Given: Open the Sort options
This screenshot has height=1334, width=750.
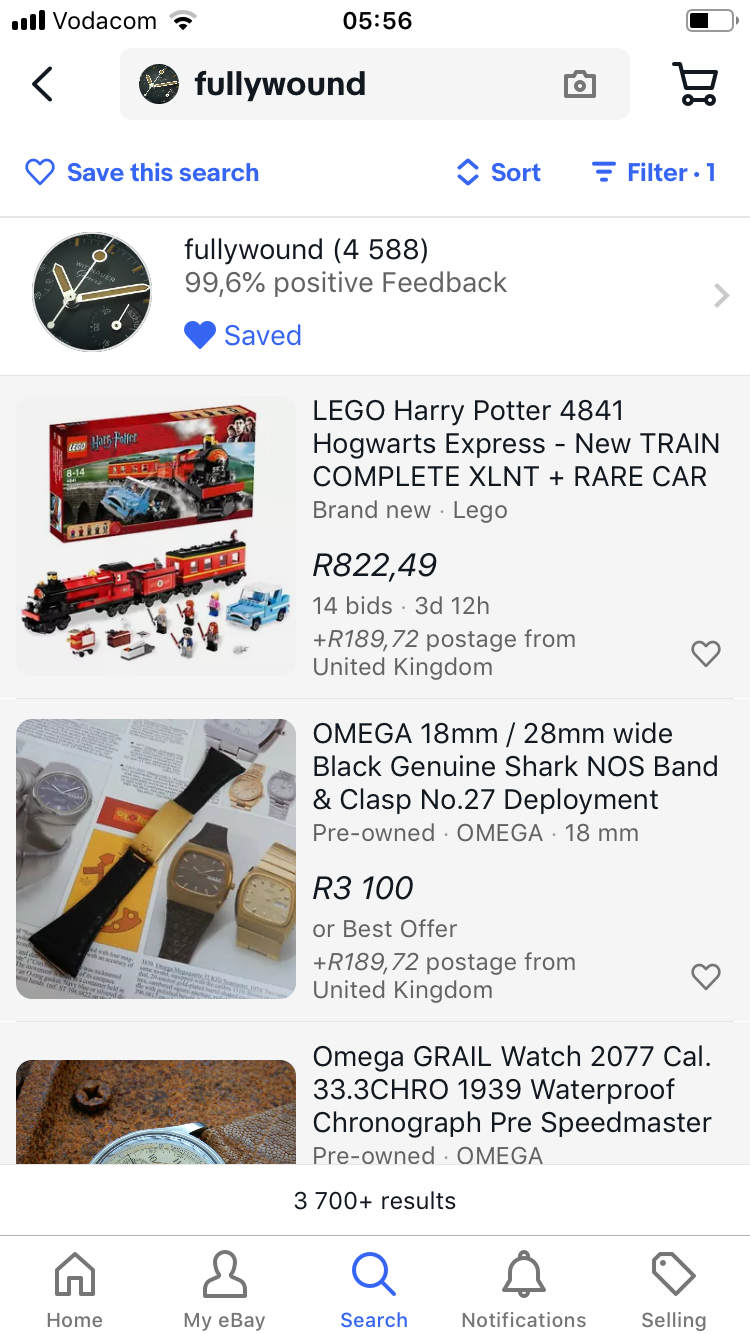Looking at the screenshot, I should pyautogui.click(x=498, y=173).
